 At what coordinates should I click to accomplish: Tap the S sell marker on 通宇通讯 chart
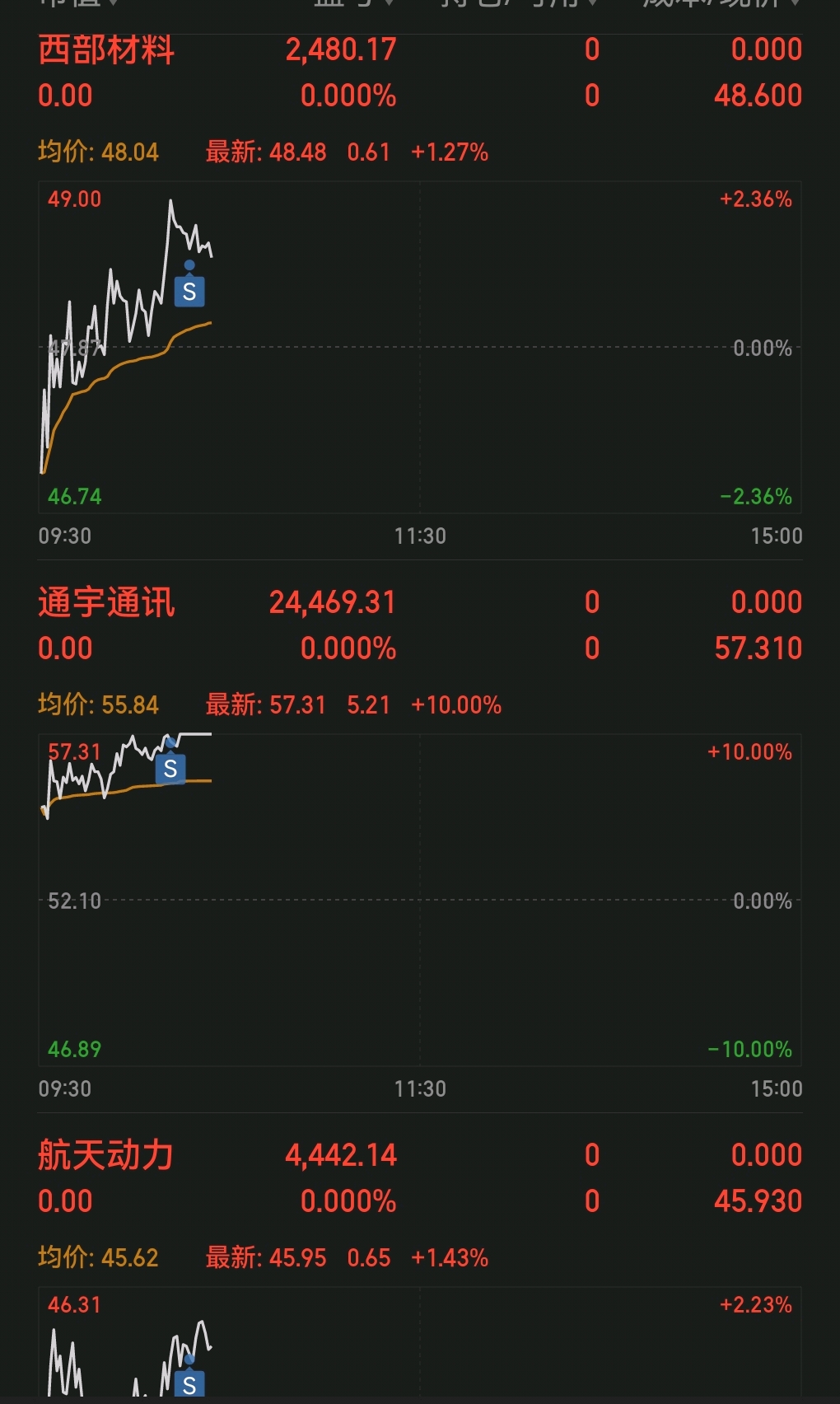tap(170, 769)
